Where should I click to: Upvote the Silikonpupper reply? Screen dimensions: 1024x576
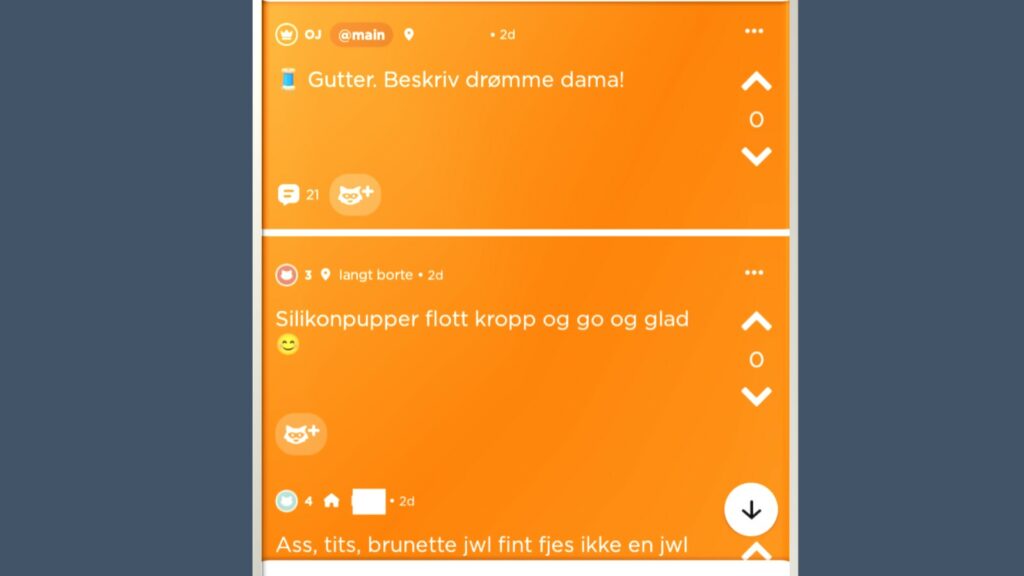(x=756, y=321)
